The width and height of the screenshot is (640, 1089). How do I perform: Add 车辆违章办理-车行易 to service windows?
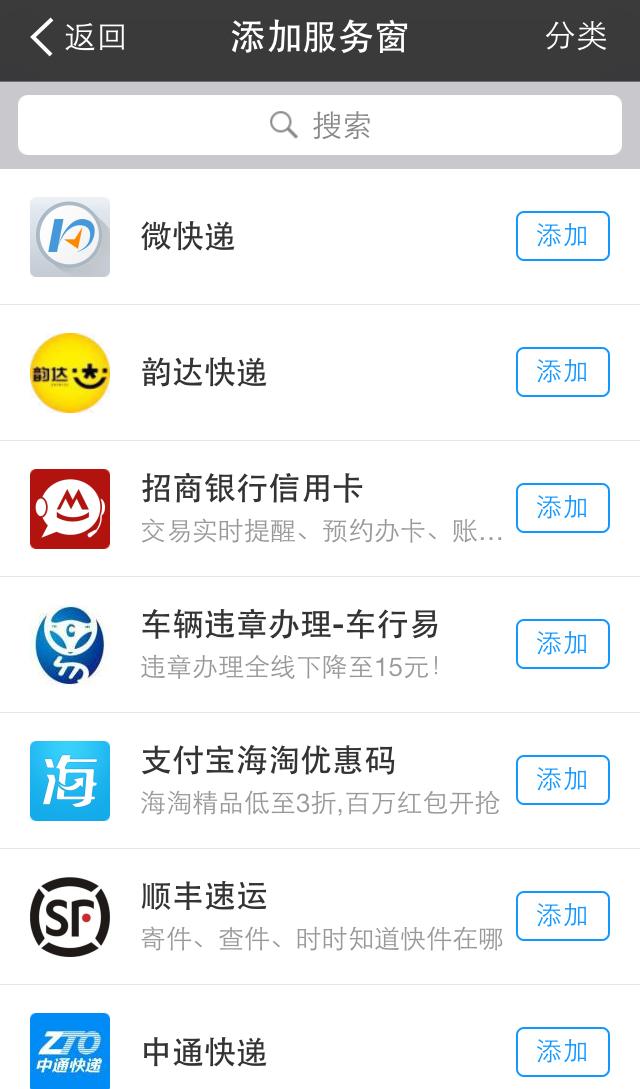[562, 644]
